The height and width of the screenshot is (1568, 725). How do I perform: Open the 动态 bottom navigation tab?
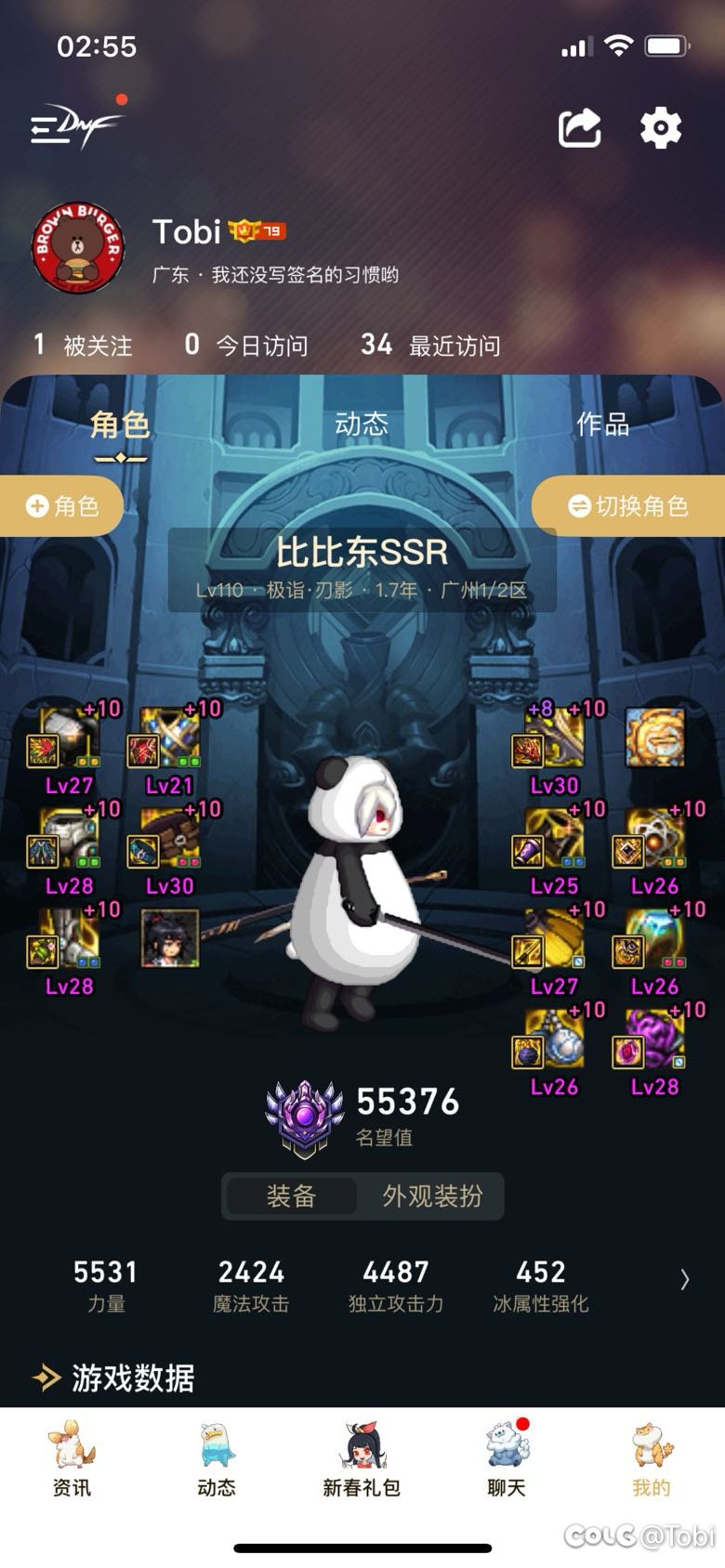217,1458
